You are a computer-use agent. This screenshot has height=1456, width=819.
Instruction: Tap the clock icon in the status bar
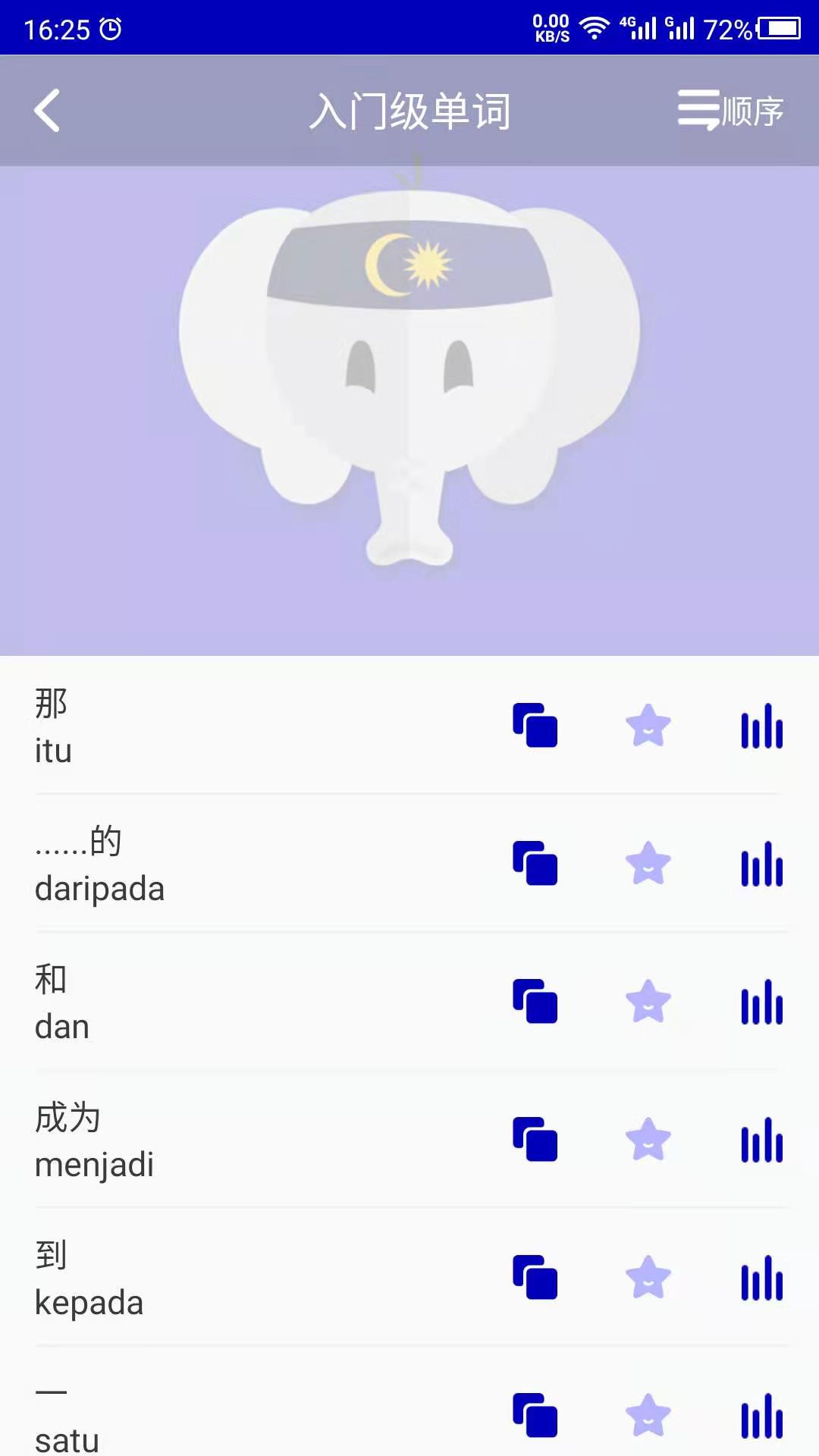108,28
